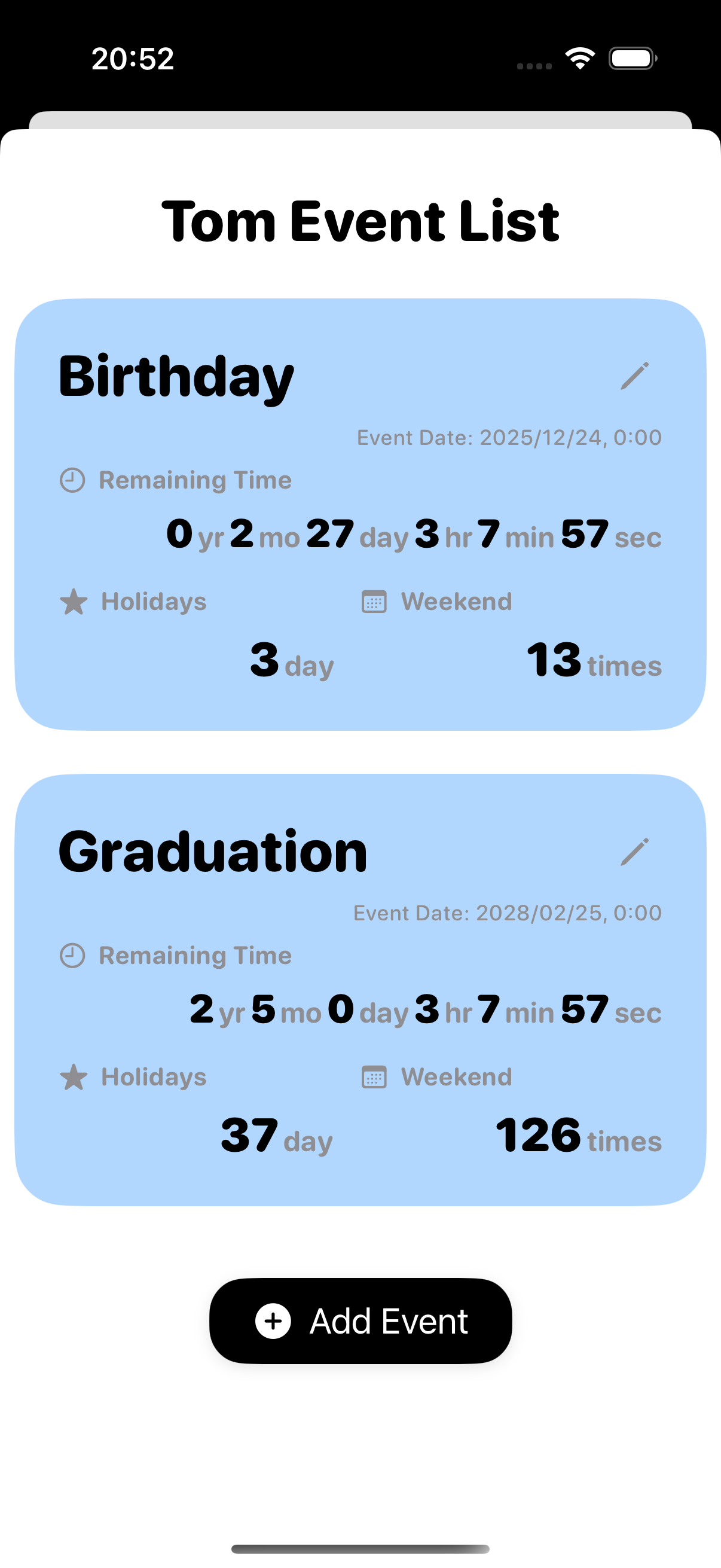Screen dimensions: 721x1568
Task: Open the Birthday event card
Action: pos(360,514)
